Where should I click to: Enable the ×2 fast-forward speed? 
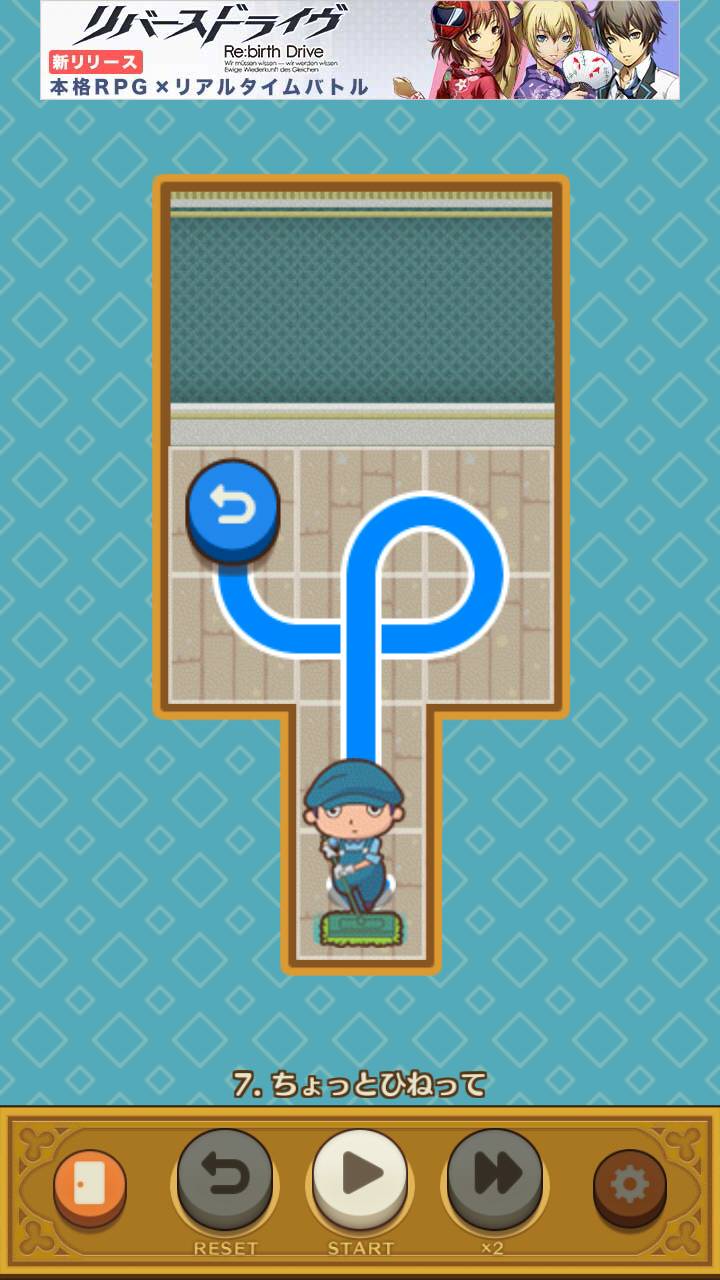pos(495,1180)
